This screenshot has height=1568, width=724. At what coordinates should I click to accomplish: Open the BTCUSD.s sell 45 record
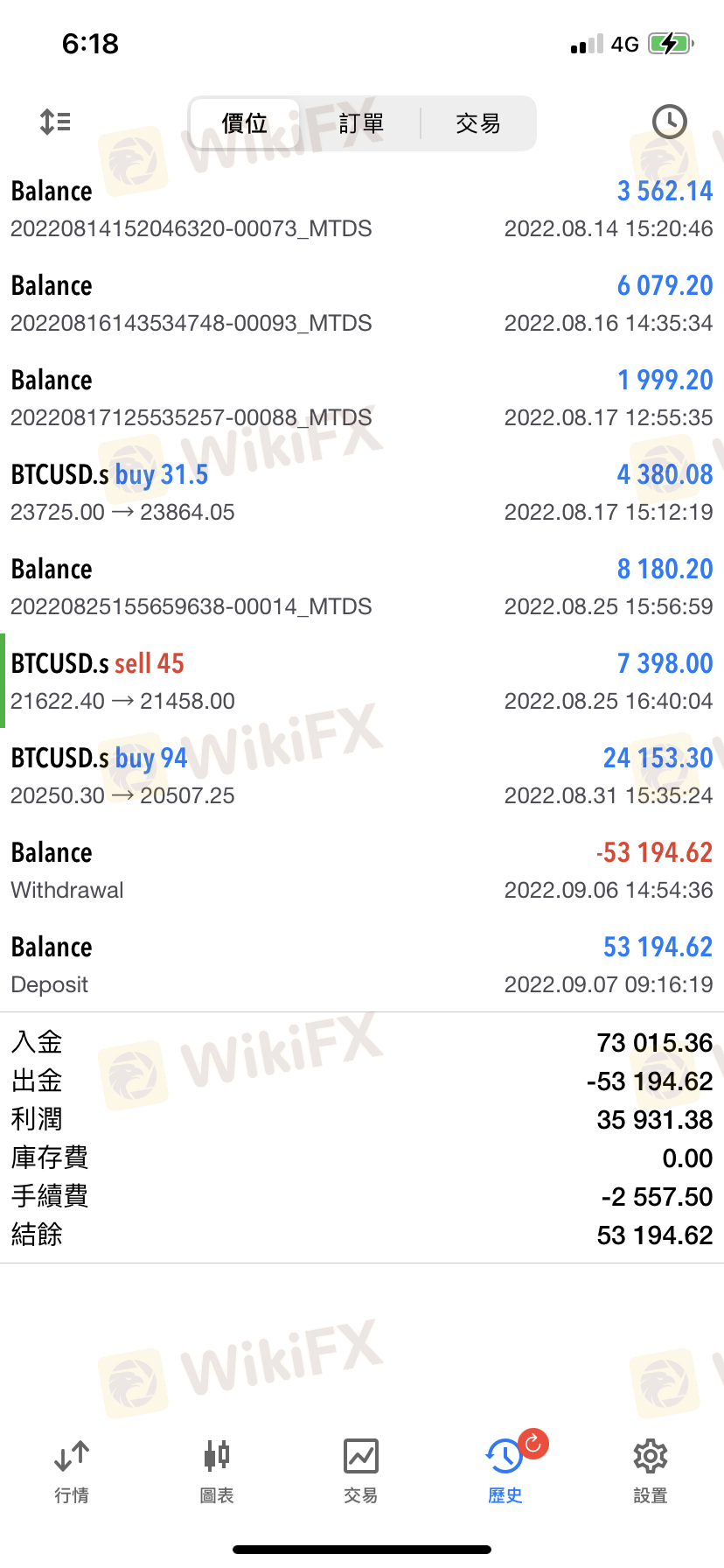tap(362, 681)
